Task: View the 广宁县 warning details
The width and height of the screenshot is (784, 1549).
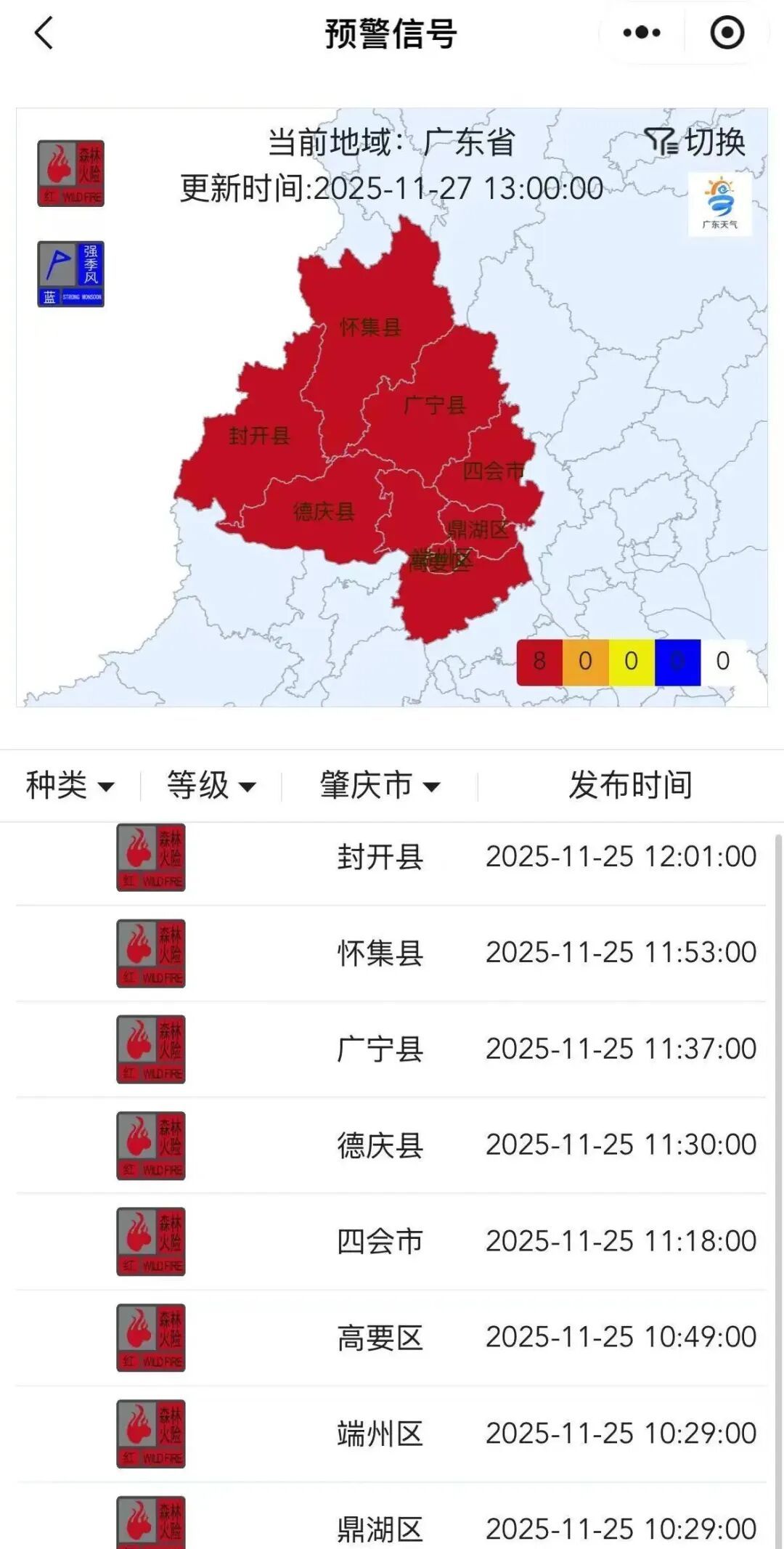Action: [x=391, y=1049]
